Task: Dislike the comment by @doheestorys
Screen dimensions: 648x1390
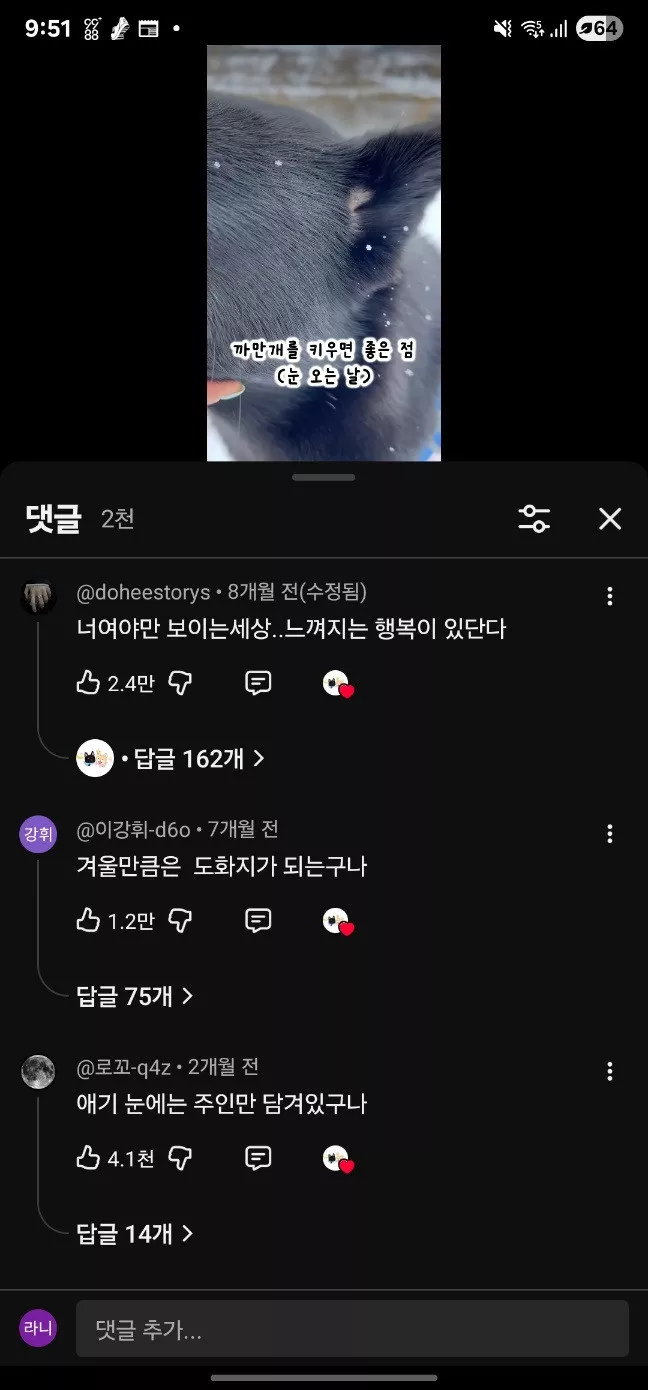Action: 180,683
